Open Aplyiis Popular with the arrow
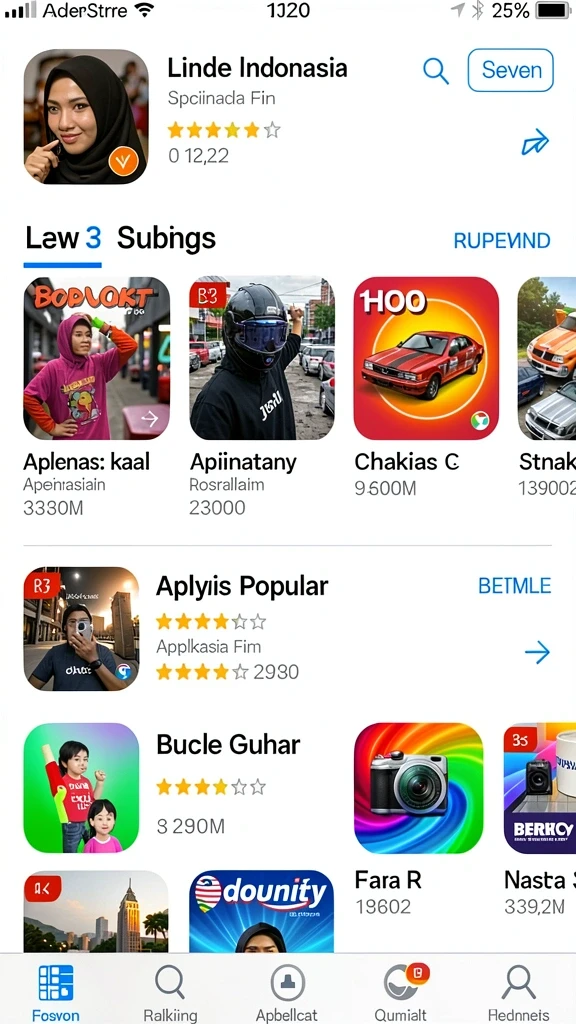The image size is (576, 1024). click(537, 652)
